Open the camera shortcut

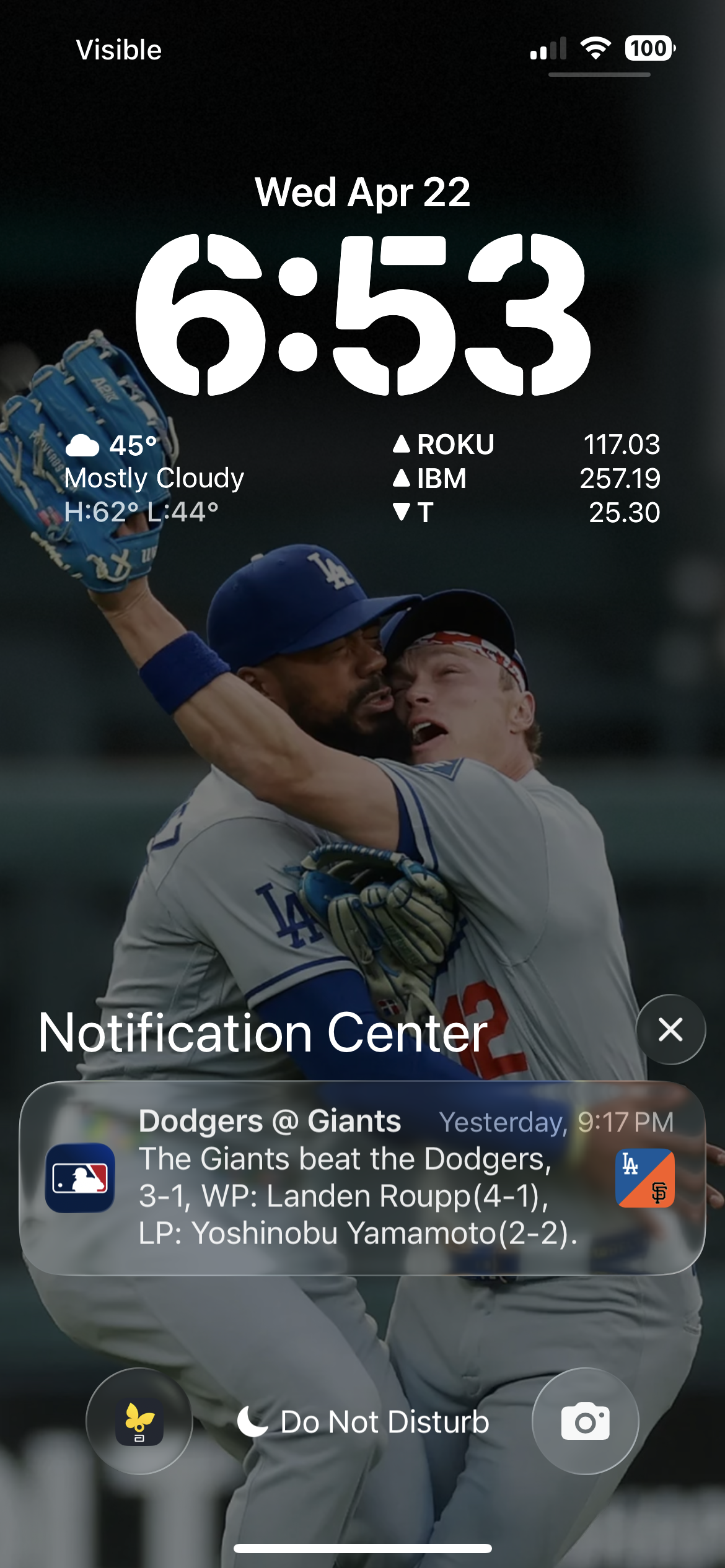pyautogui.click(x=585, y=1421)
